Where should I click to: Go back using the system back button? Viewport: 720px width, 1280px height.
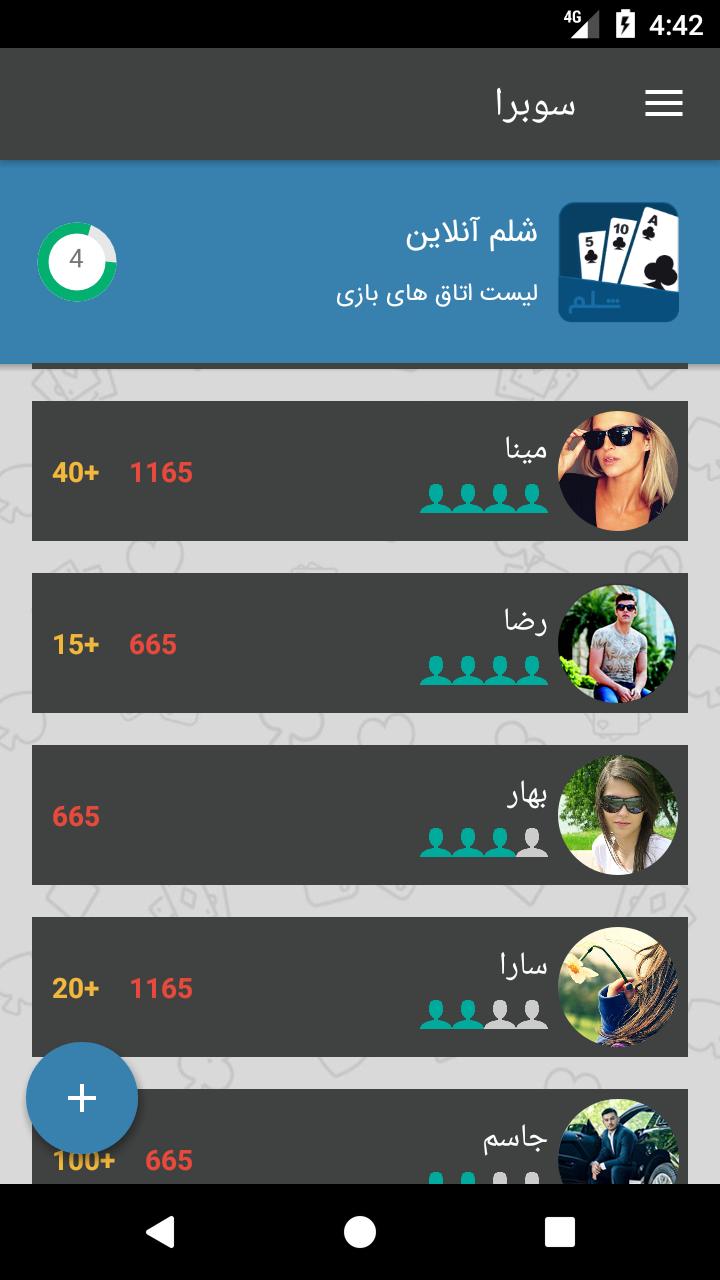pos(160,1232)
